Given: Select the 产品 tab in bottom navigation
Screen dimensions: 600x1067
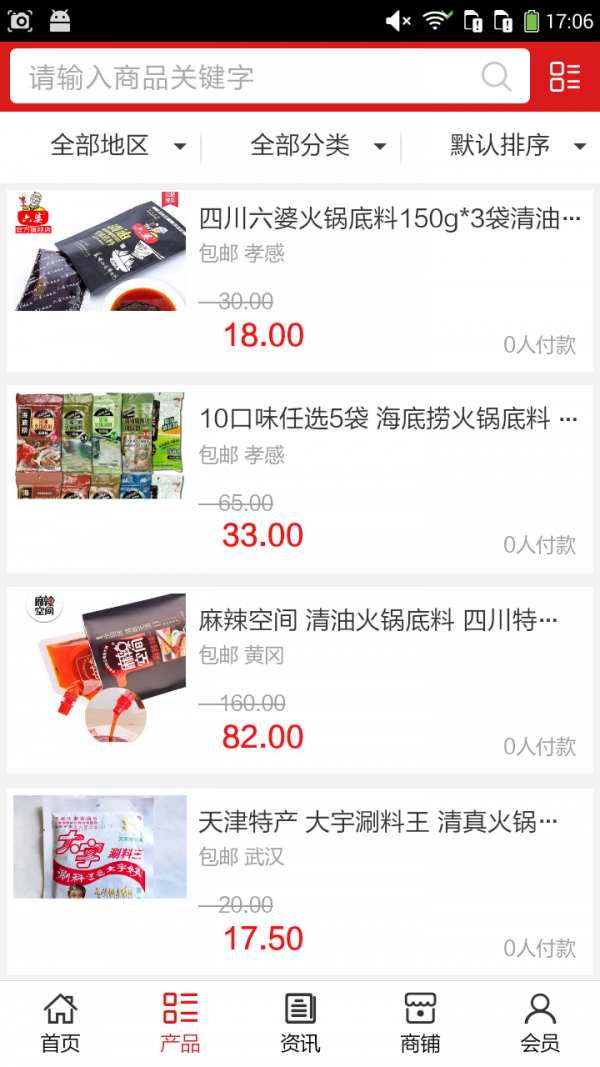Looking at the screenshot, I should 180,1023.
